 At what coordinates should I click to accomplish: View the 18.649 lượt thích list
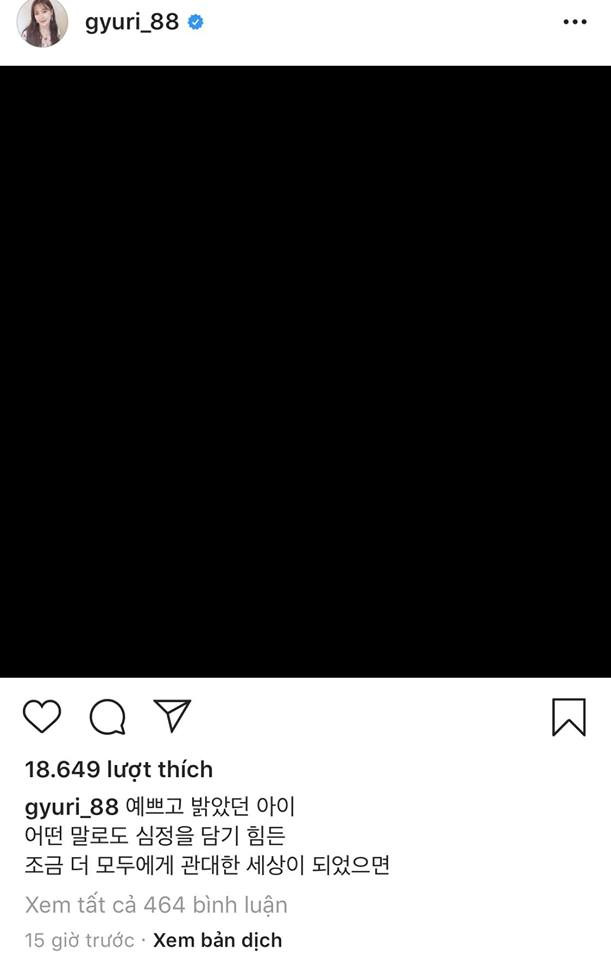tap(119, 769)
